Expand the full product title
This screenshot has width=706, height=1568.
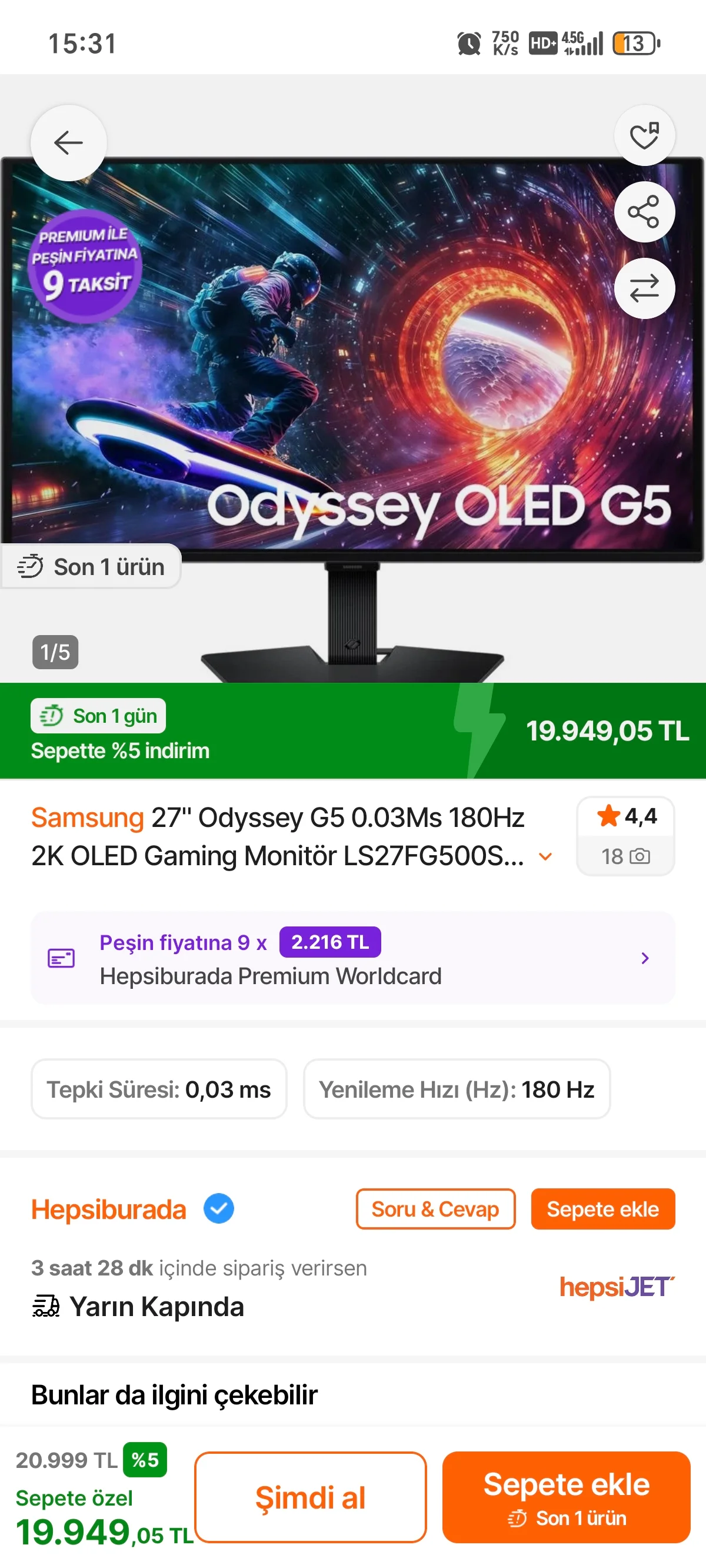pyautogui.click(x=546, y=856)
